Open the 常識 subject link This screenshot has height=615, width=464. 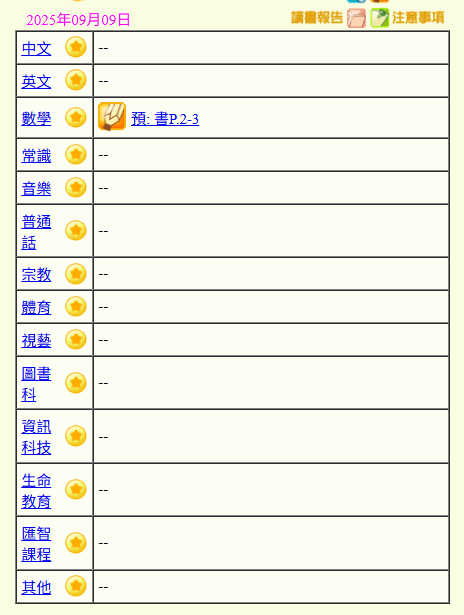(x=36, y=156)
